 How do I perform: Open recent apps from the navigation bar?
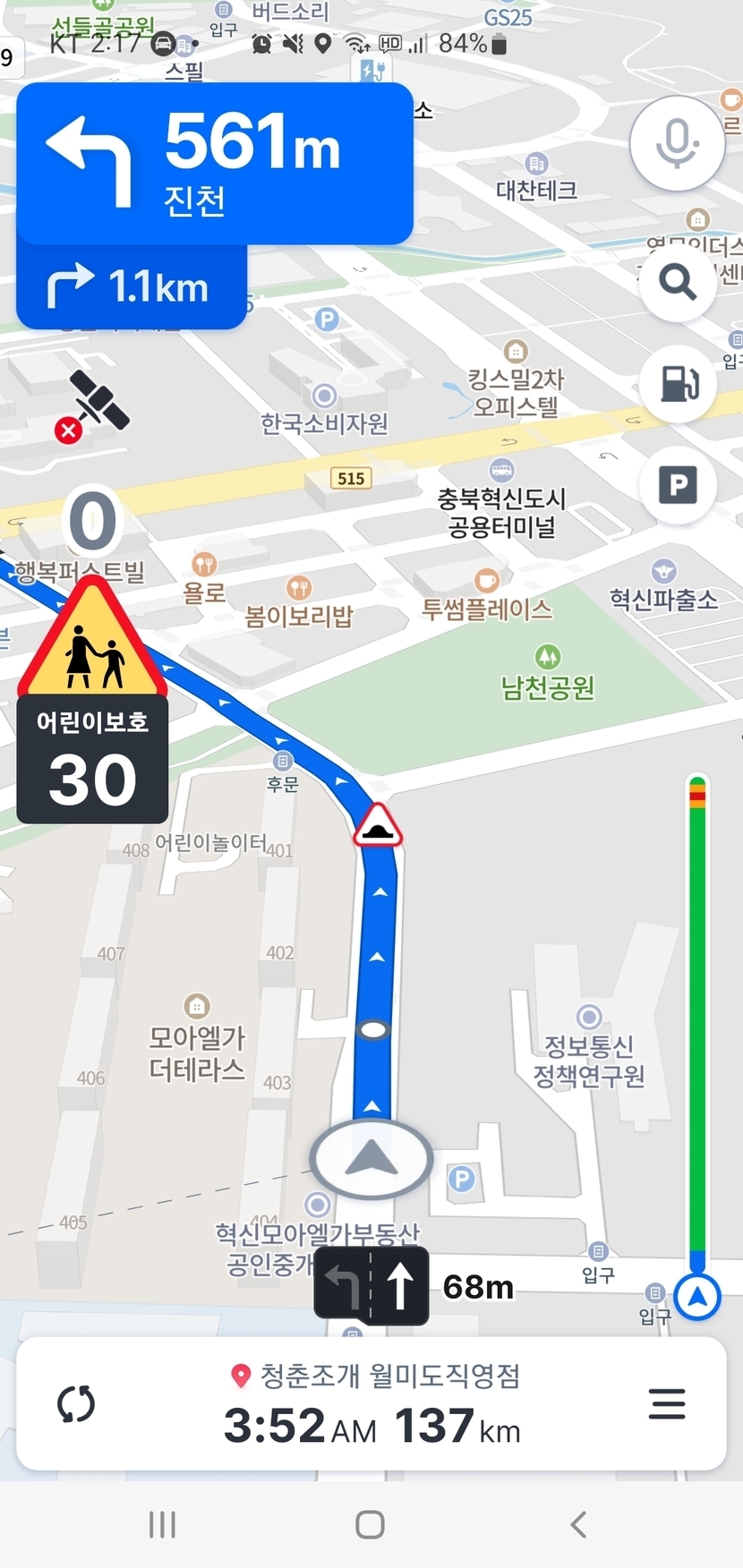coord(162,1524)
